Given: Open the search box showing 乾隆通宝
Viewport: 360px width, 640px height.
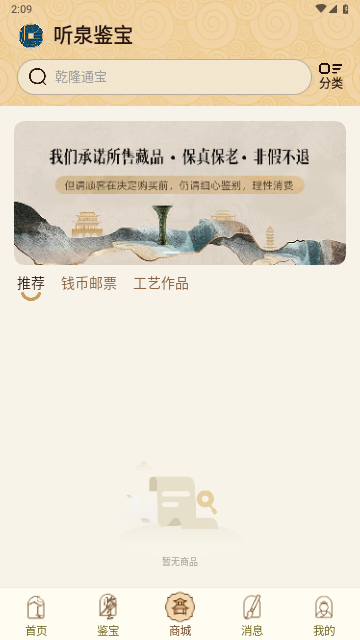Looking at the screenshot, I should [164, 77].
